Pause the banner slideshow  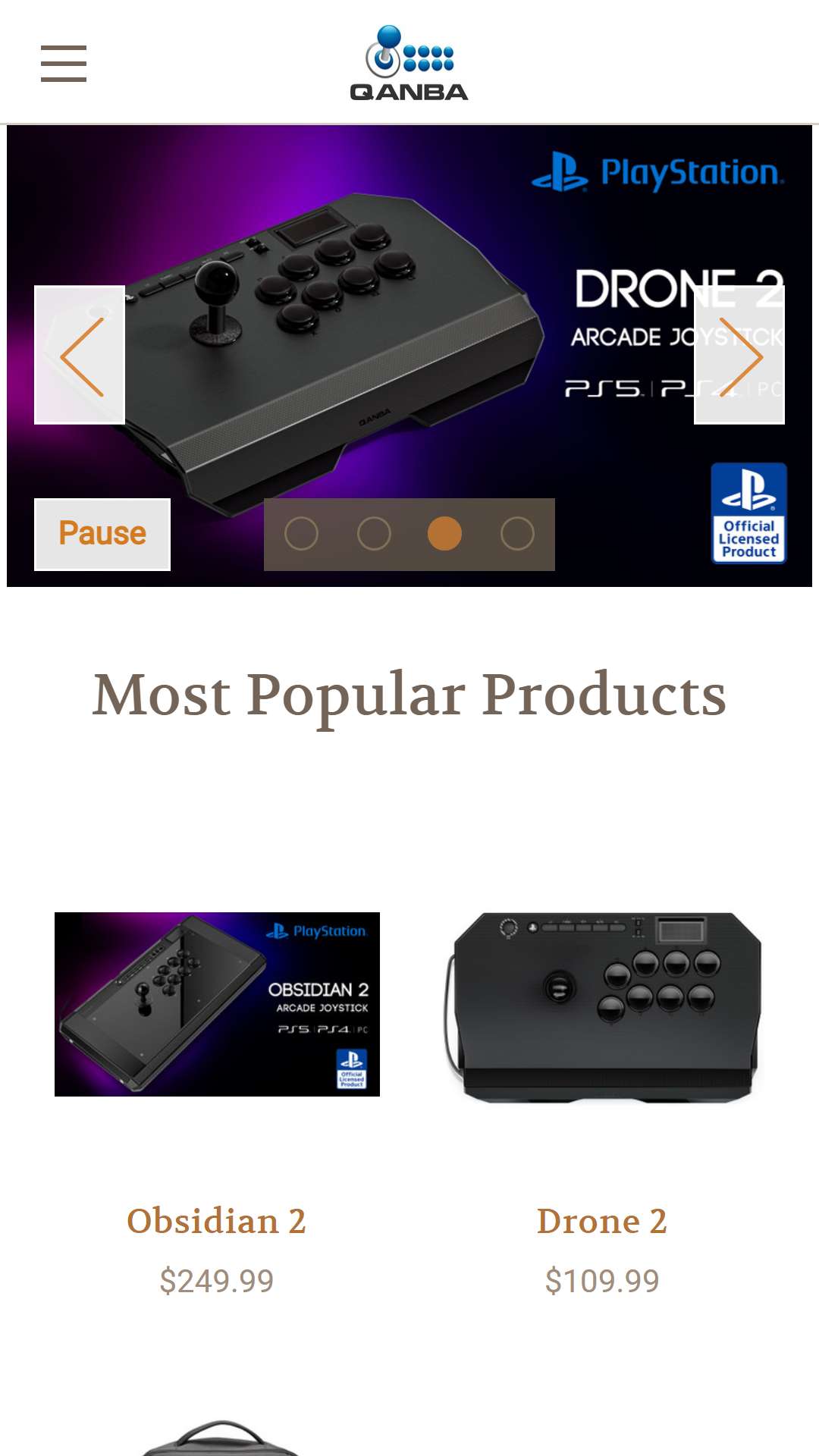pyautogui.click(x=102, y=534)
